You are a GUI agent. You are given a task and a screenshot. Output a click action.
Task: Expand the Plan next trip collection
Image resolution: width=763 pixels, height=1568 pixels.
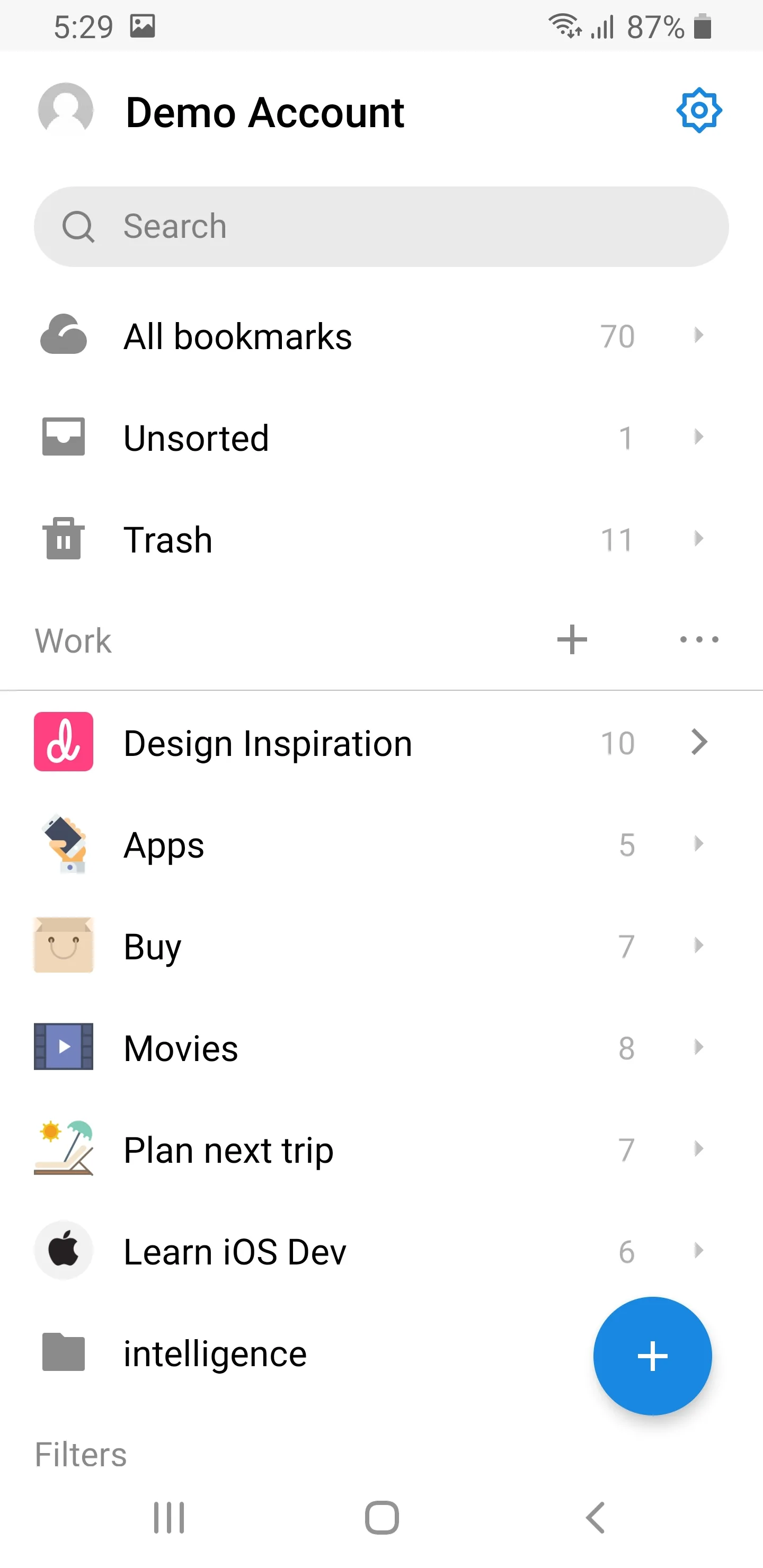[x=698, y=1149]
